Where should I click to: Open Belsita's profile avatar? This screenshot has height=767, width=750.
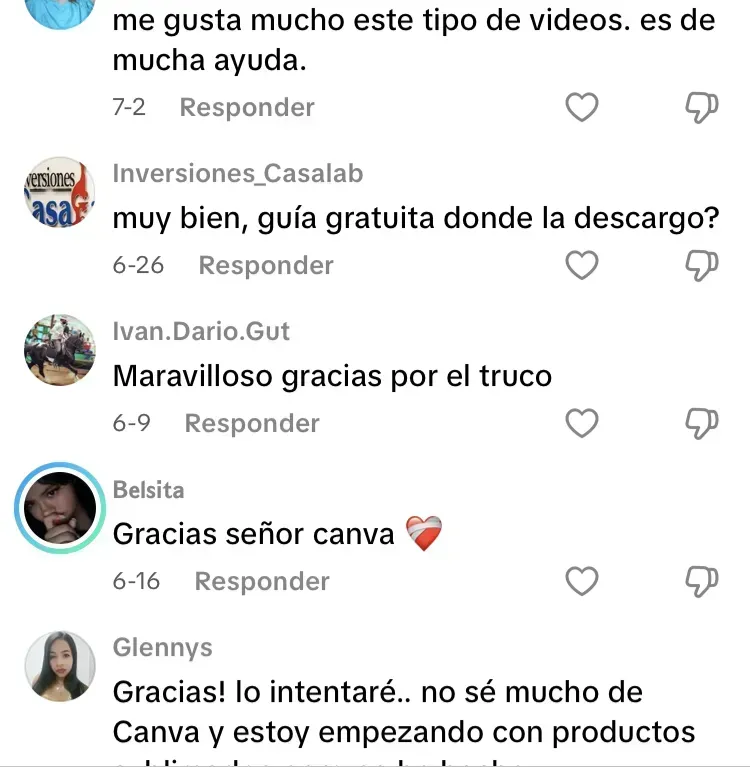click(x=60, y=509)
